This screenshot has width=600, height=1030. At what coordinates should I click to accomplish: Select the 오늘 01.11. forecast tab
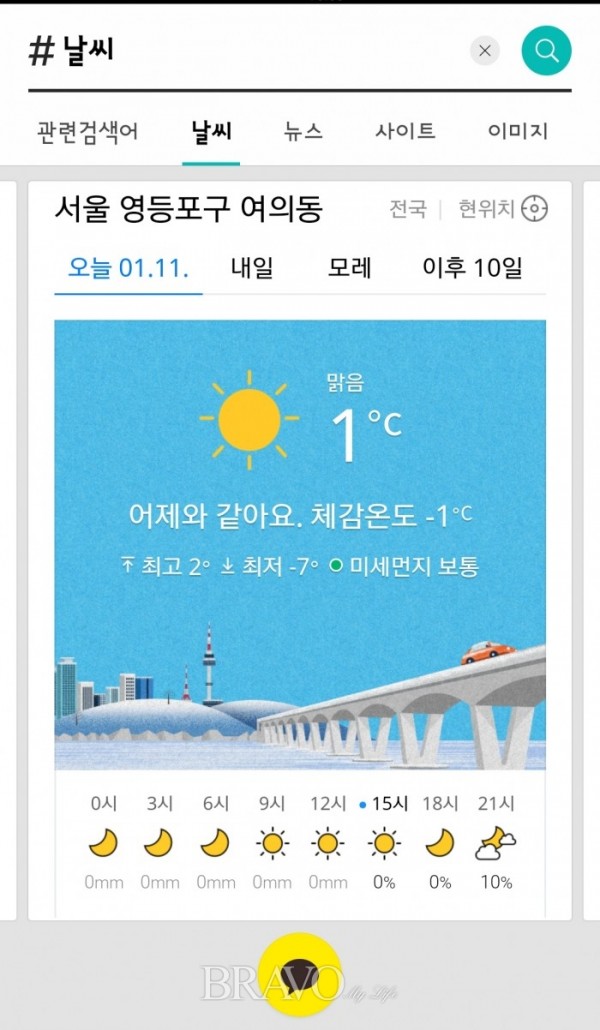pos(128,268)
